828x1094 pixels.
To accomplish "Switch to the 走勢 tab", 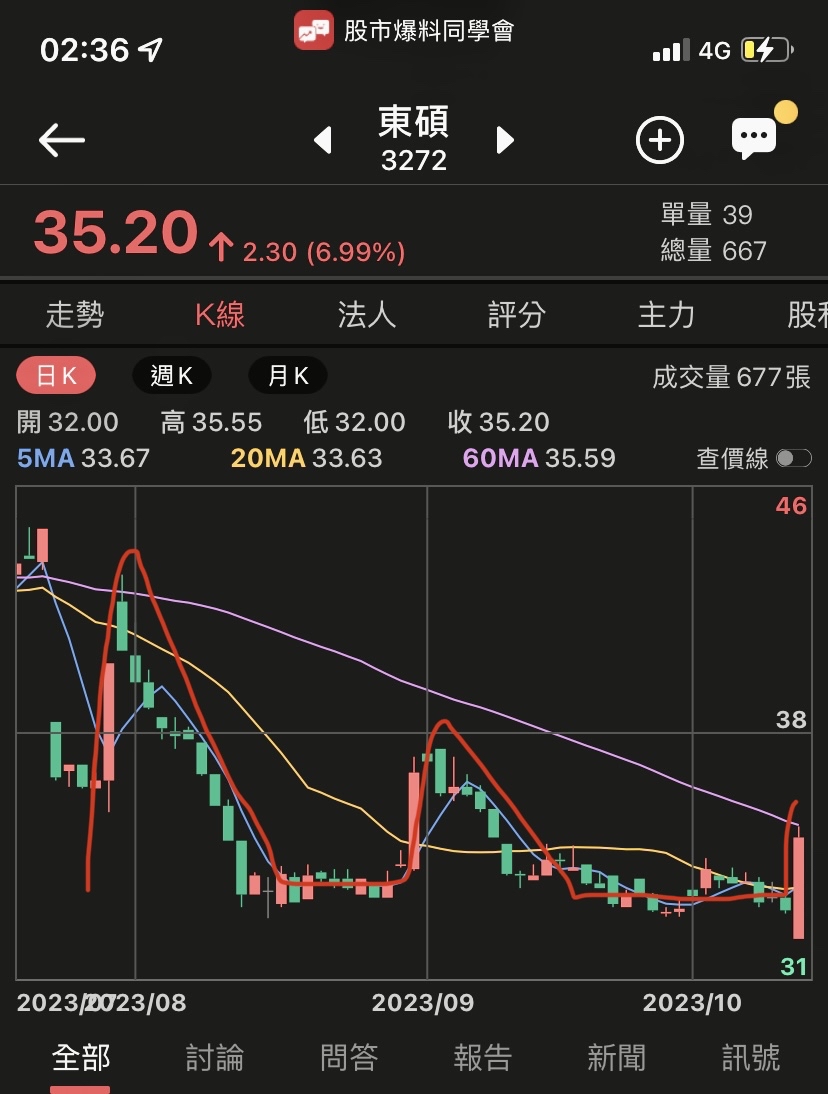I will click(75, 315).
